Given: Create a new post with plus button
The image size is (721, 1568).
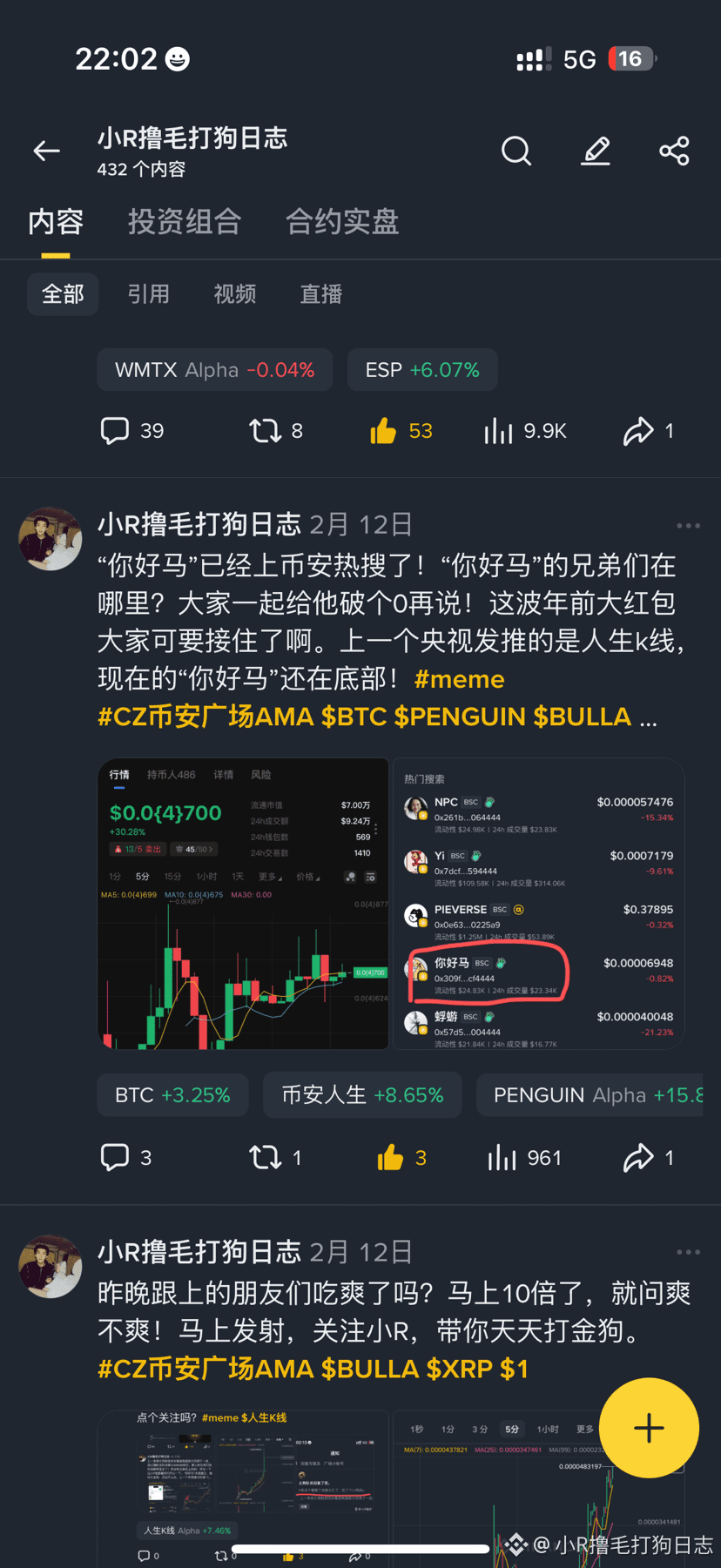Looking at the screenshot, I should (x=649, y=1428).
